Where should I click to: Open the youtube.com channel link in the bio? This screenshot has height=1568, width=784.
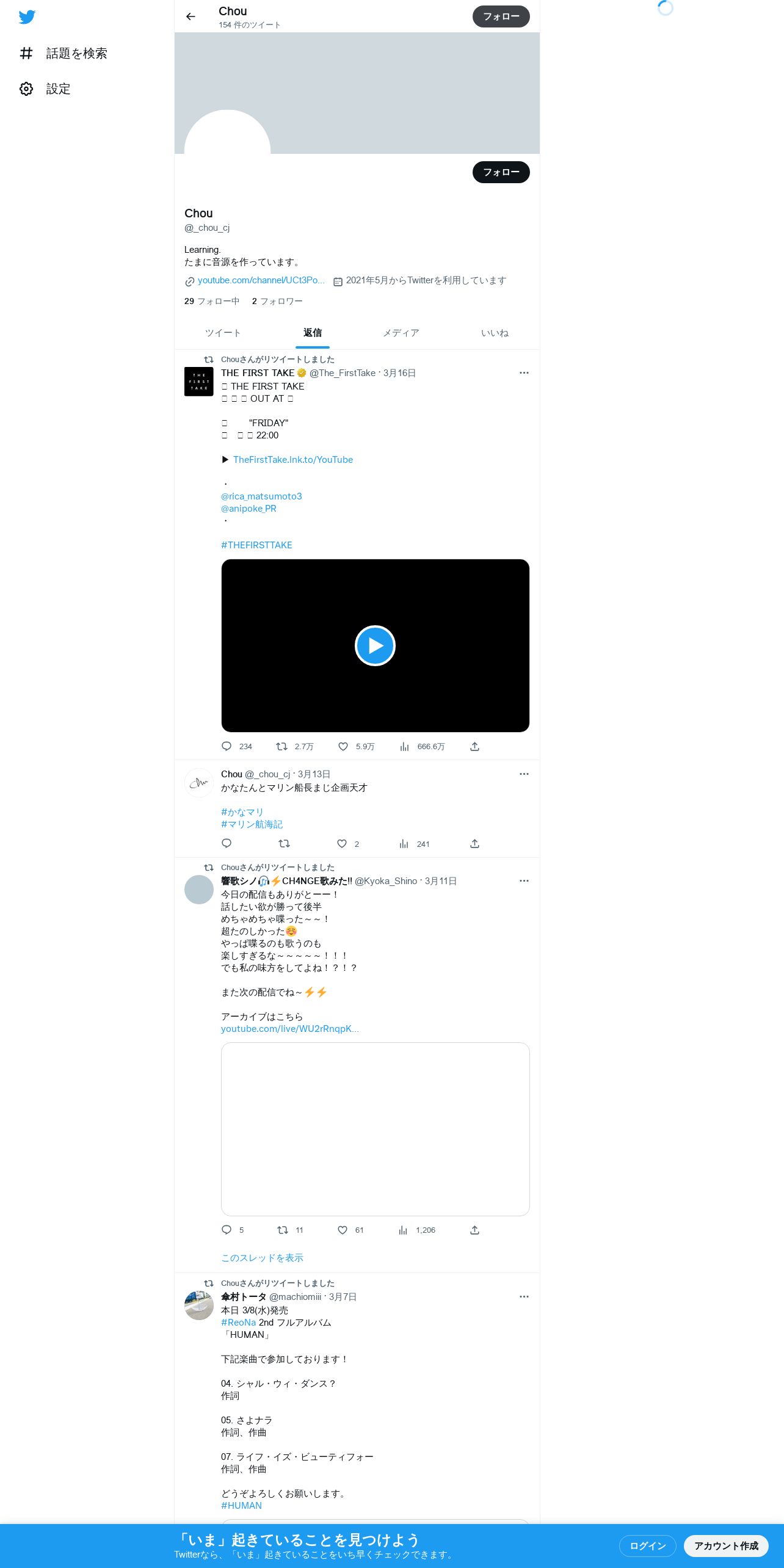(261, 280)
